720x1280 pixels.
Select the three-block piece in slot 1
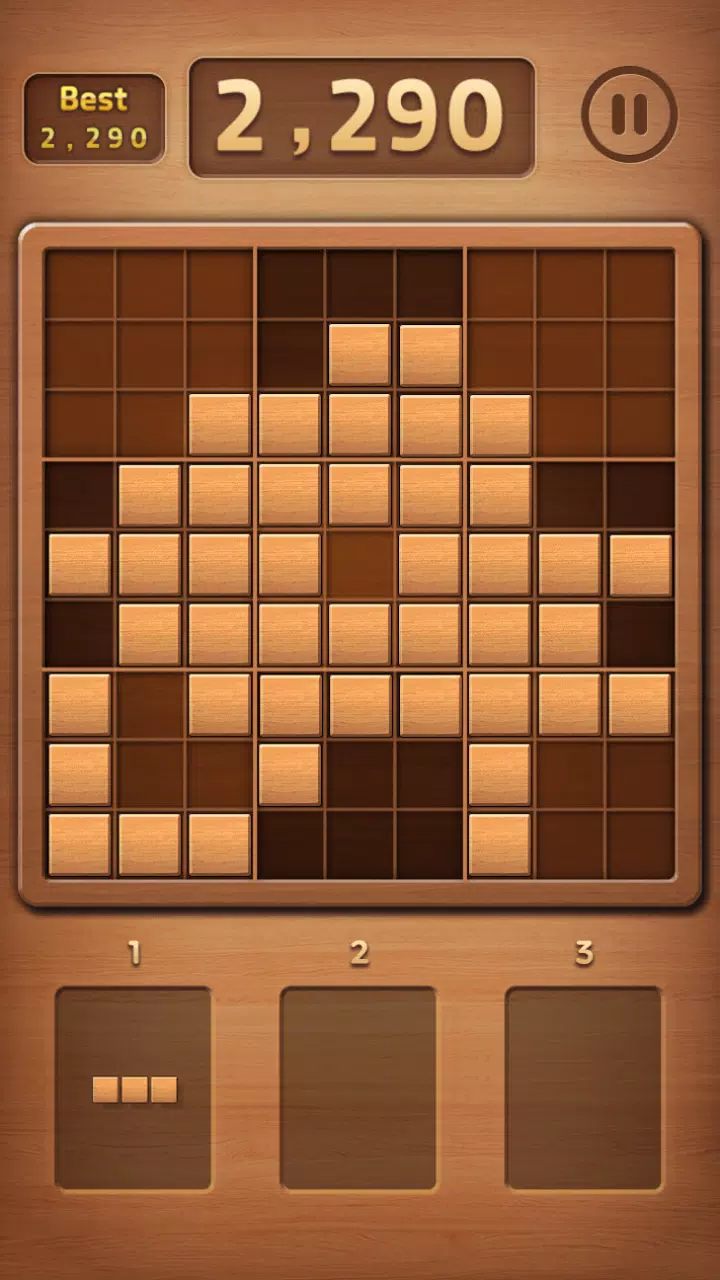[x=134, y=1089]
